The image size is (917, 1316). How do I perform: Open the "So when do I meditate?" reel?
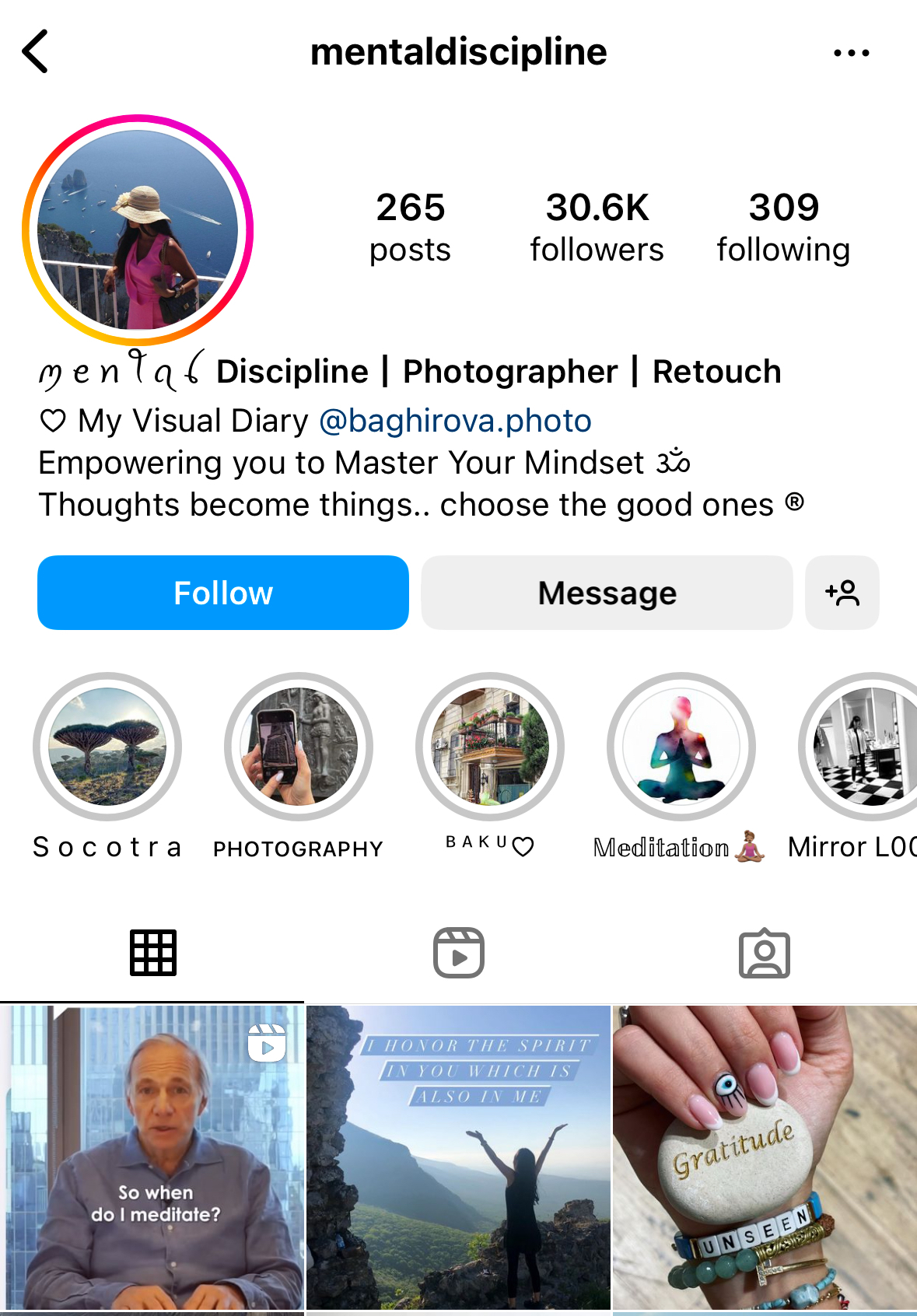pyautogui.click(x=152, y=1159)
